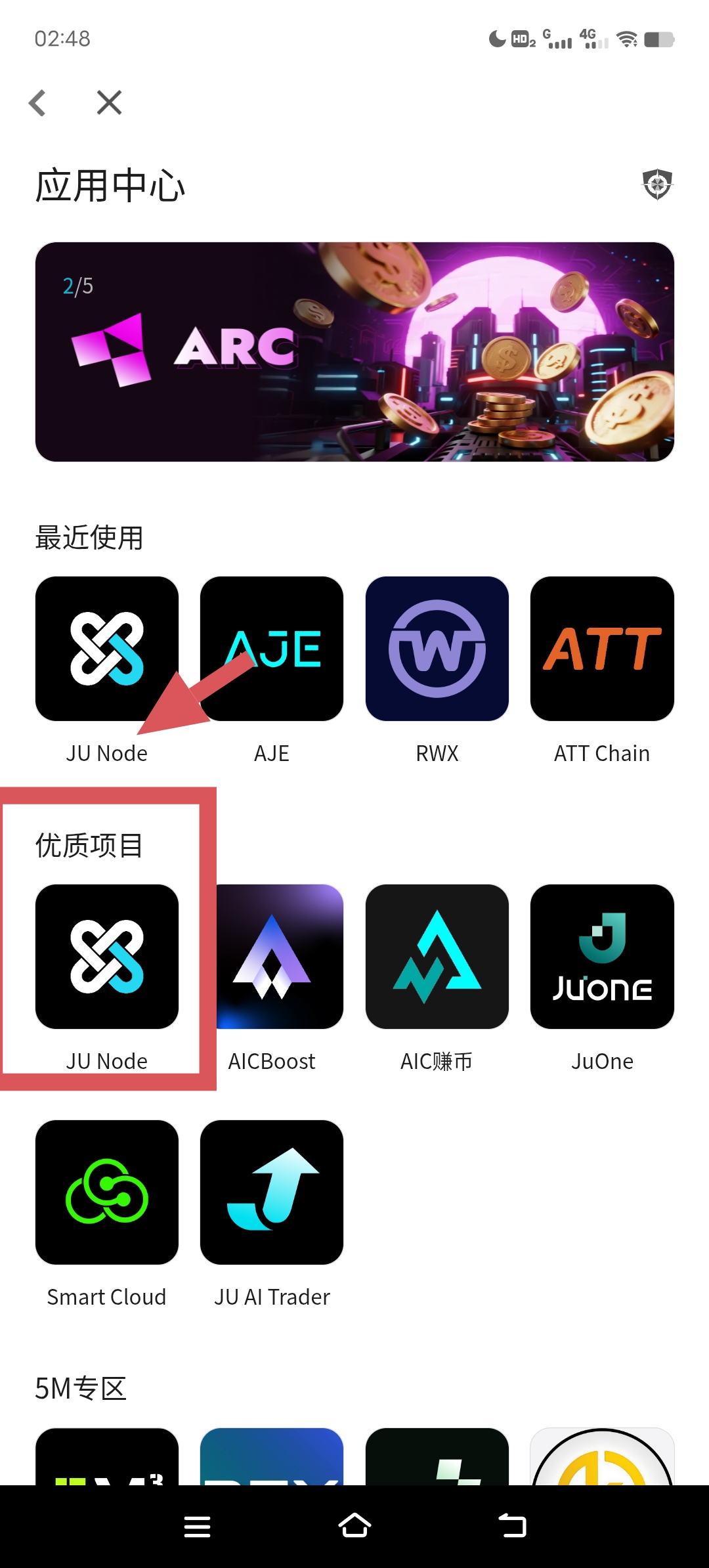
Task: Tap the system home button
Action: [354, 1526]
